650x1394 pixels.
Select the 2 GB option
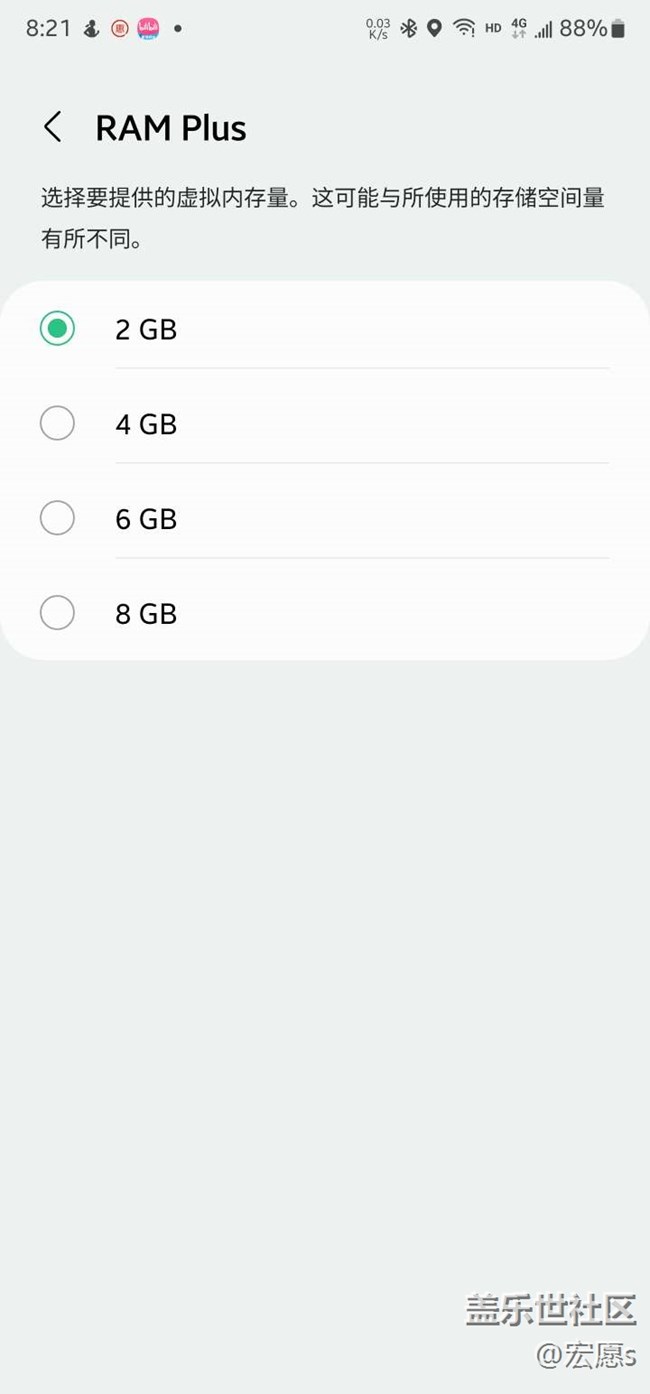(325, 329)
